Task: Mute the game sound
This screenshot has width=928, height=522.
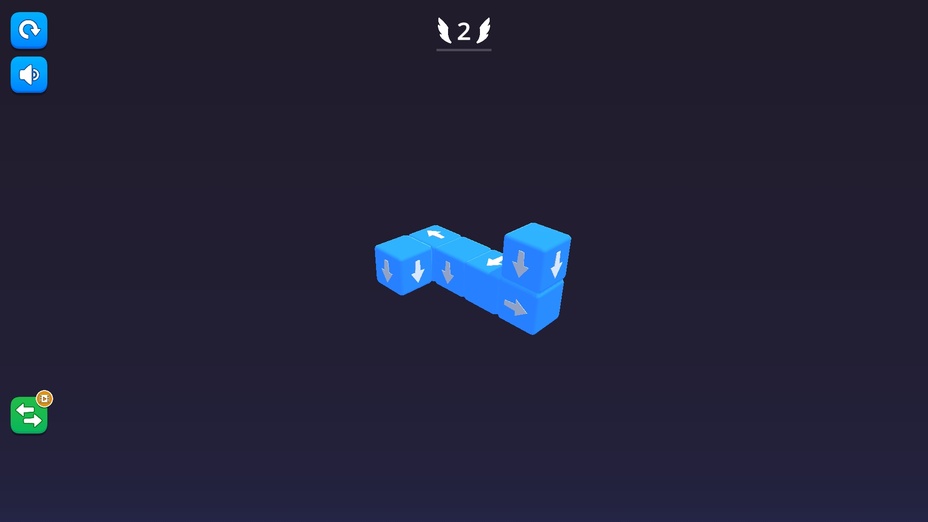Action: [29, 75]
